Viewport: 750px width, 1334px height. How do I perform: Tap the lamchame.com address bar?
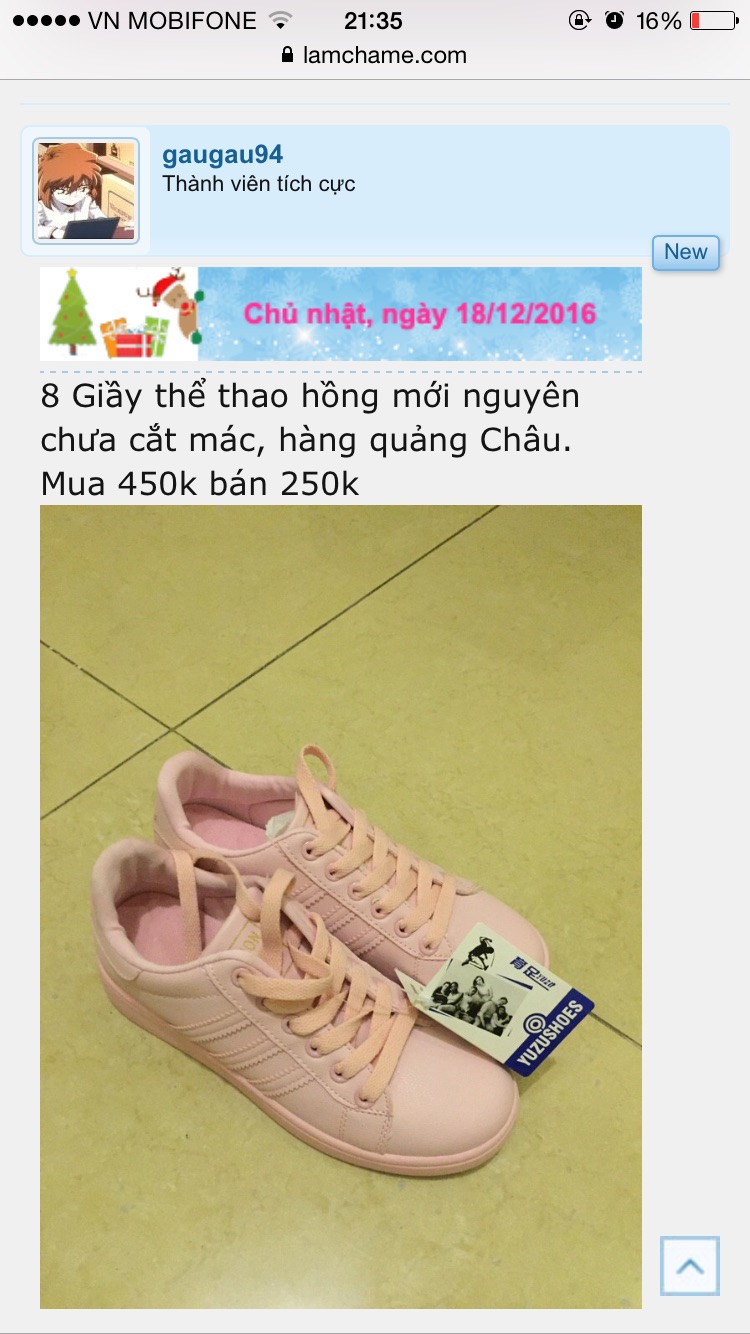pos(375,55)
